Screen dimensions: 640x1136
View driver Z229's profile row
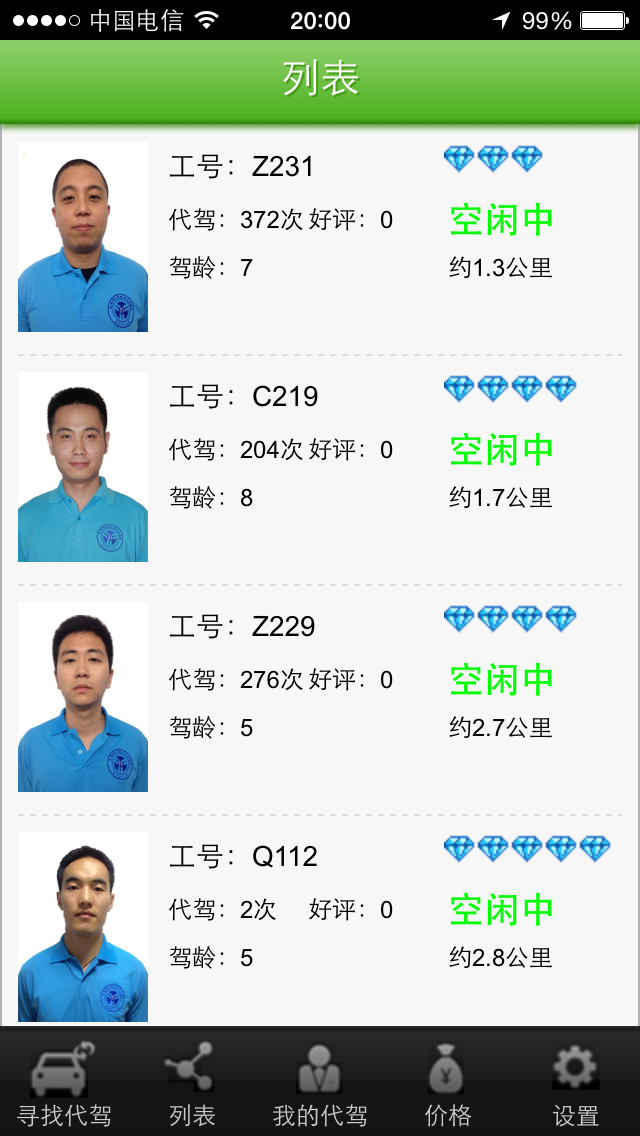[320, 699]
